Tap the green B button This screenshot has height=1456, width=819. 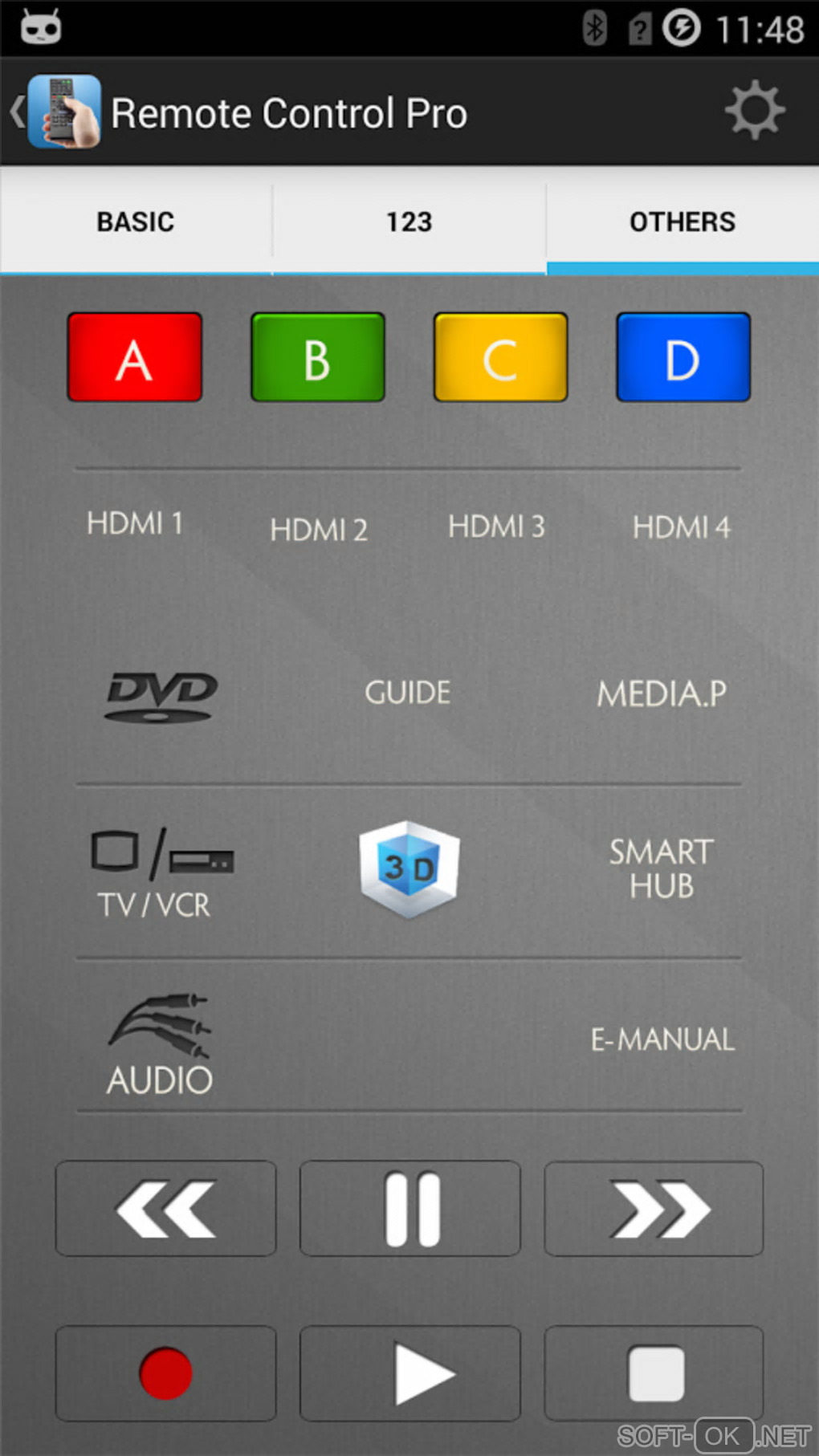317,358
